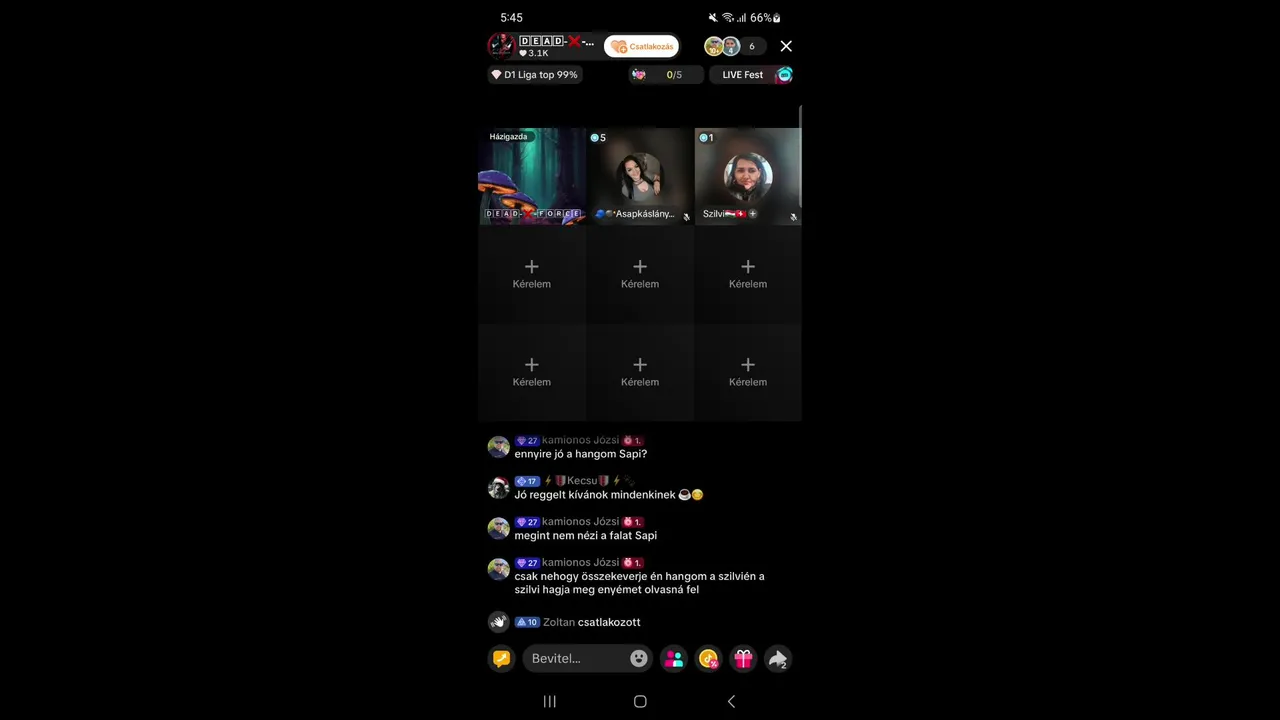Open the multi-guest people icon
Image resolution: width=1280 pixels, height=720 pixels.
click(674, 658)
